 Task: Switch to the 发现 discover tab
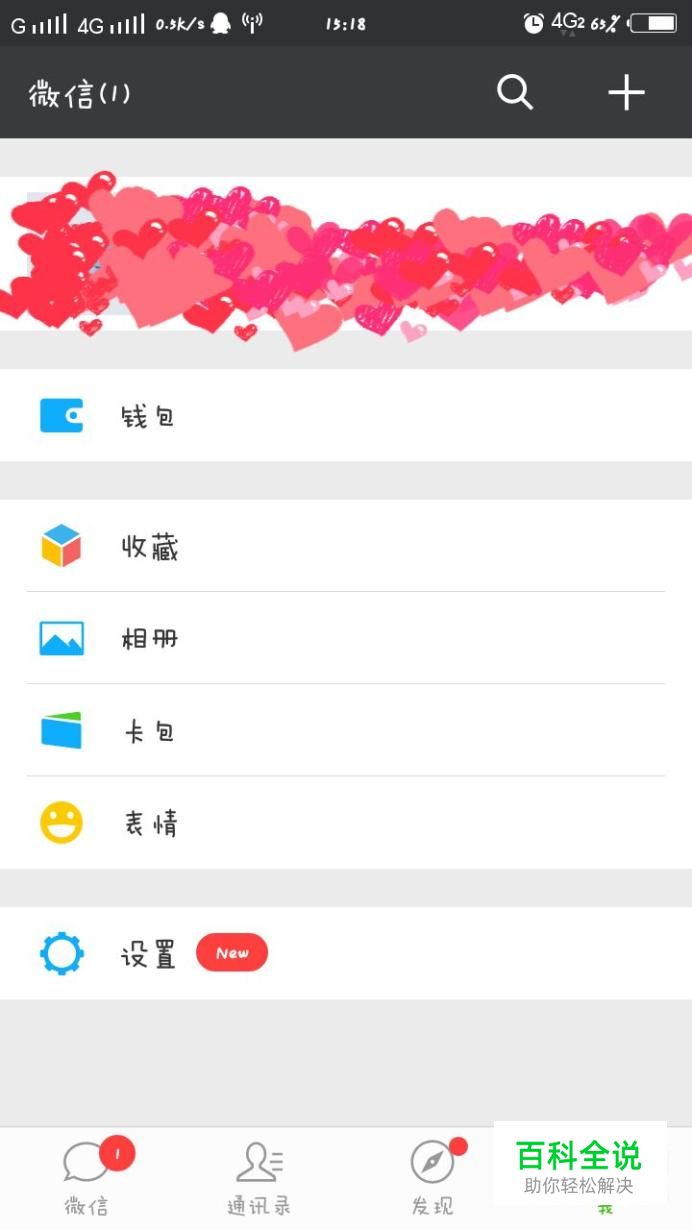point(432,1178)
